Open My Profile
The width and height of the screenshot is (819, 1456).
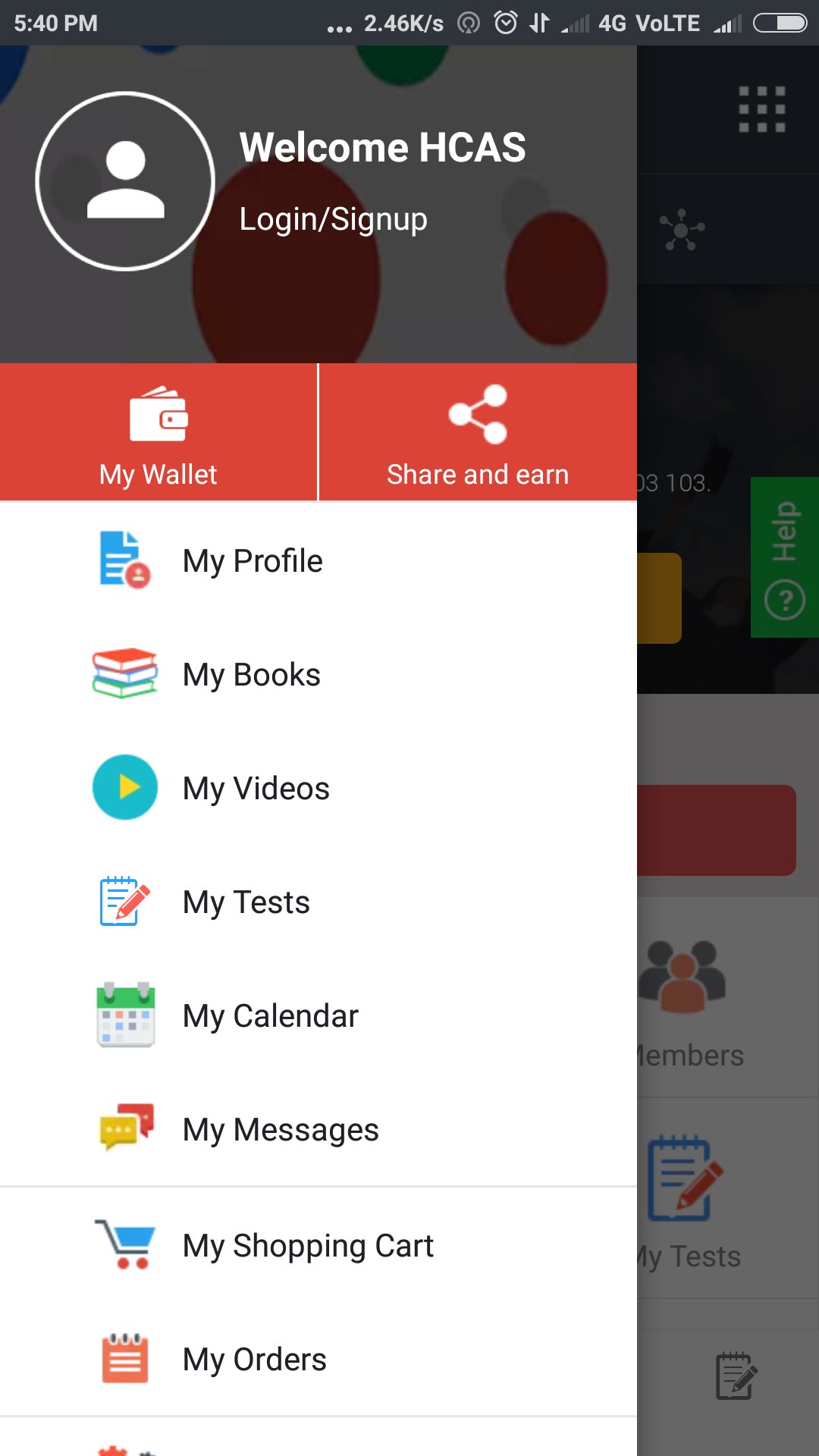318,561
